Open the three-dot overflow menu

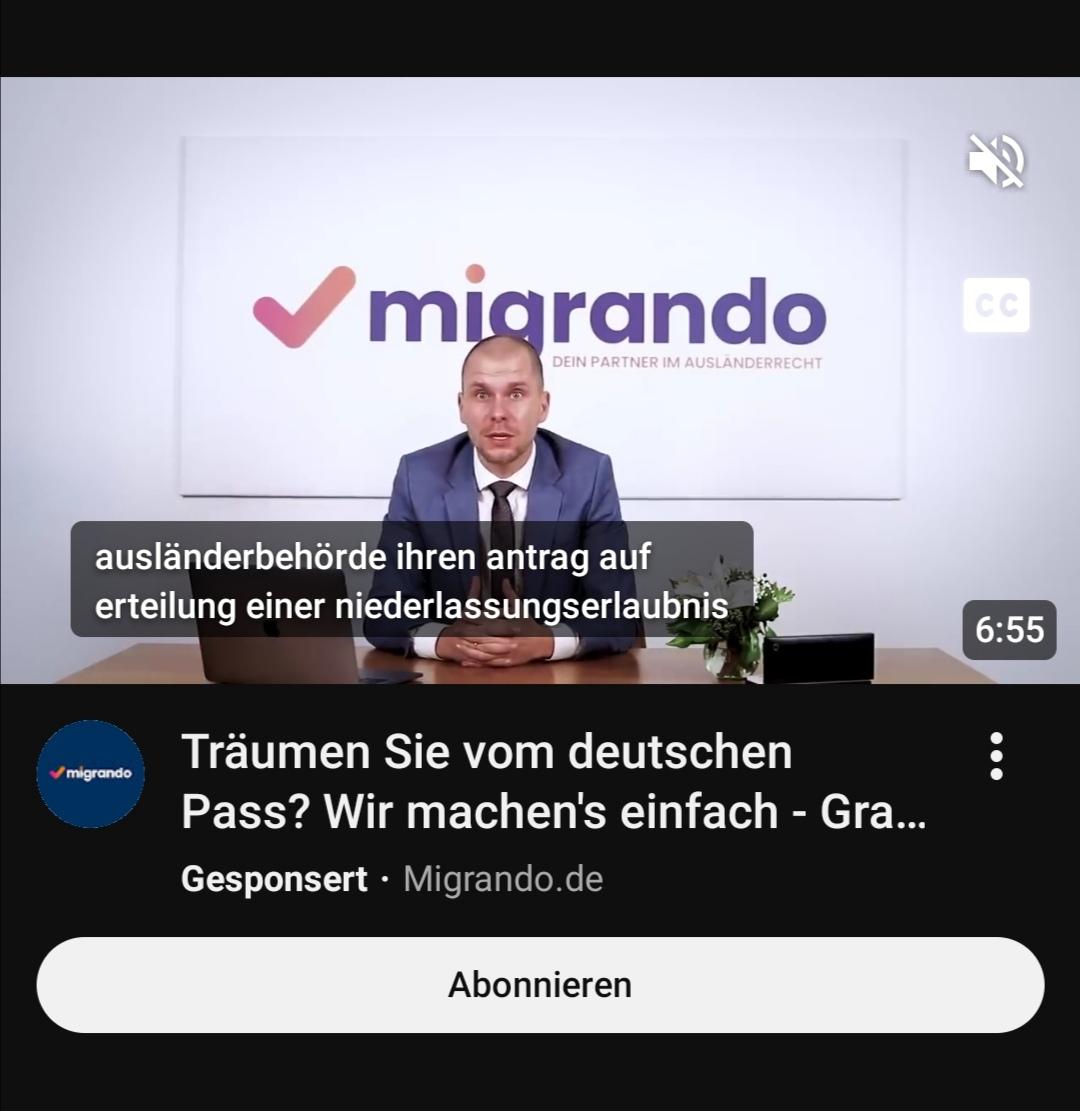coord(996,756)
